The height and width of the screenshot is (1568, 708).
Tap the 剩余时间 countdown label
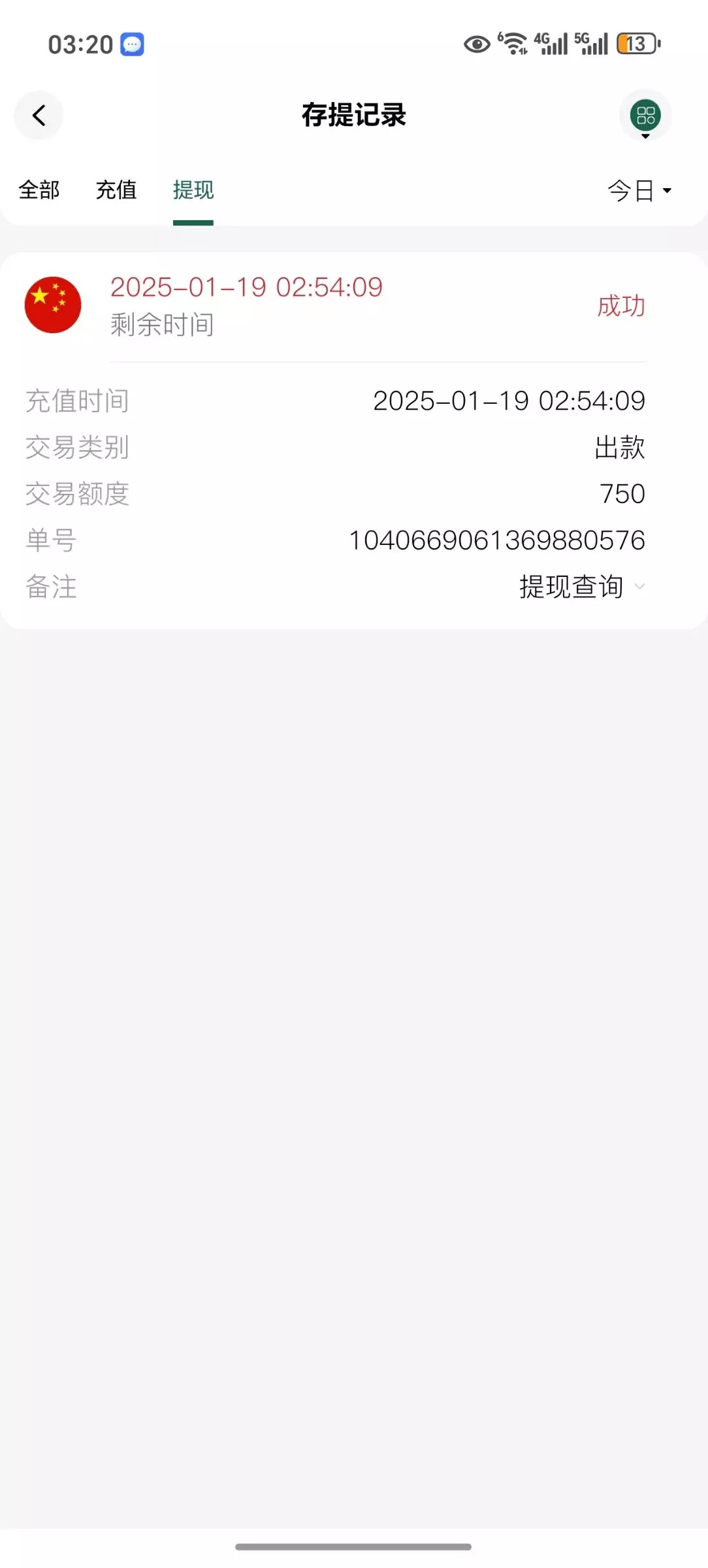161,324
